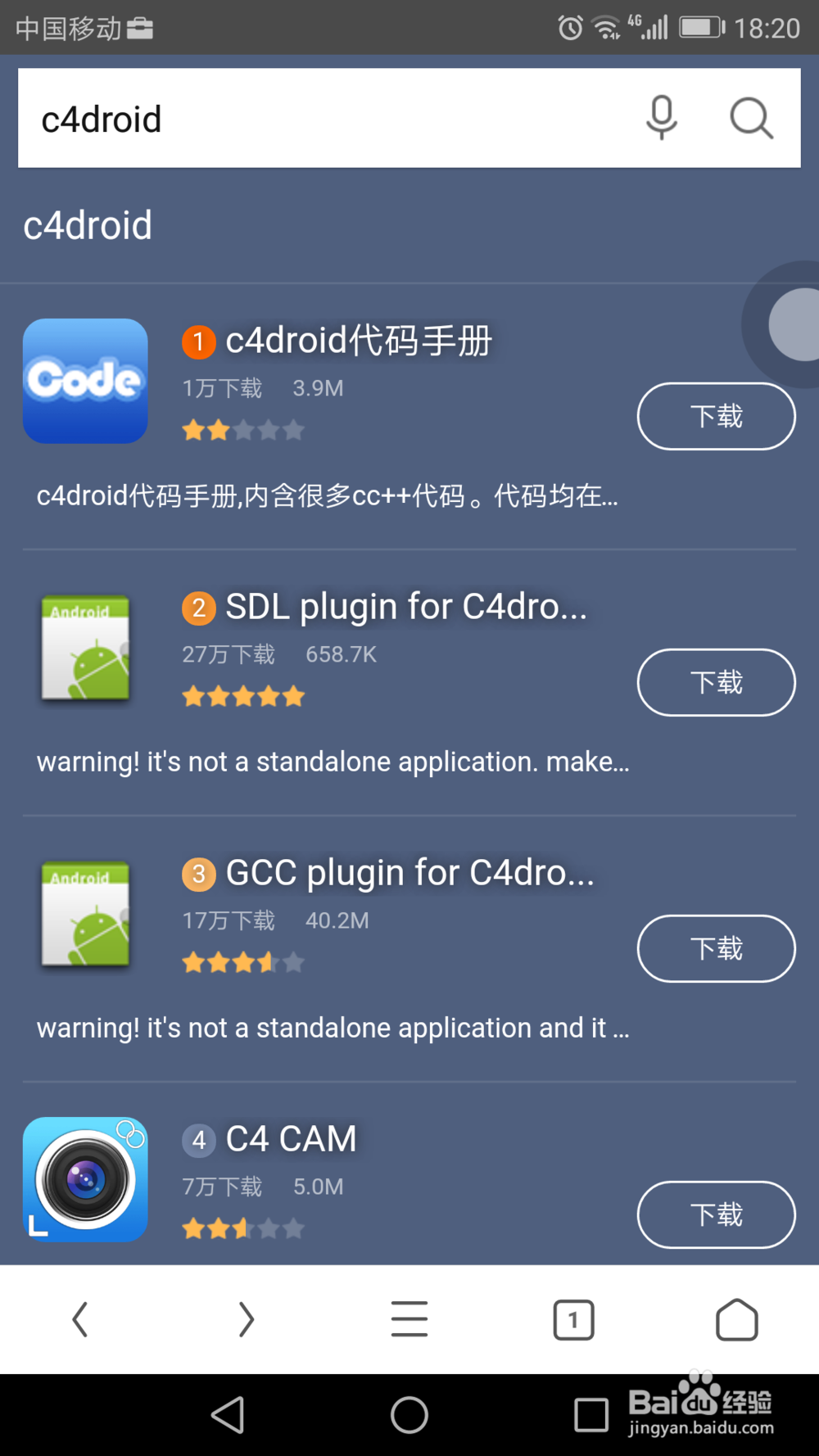The width and height of the screenshot is (819, 1456).
Task: Download SDL plugin for C4droid
Action: 716,682
